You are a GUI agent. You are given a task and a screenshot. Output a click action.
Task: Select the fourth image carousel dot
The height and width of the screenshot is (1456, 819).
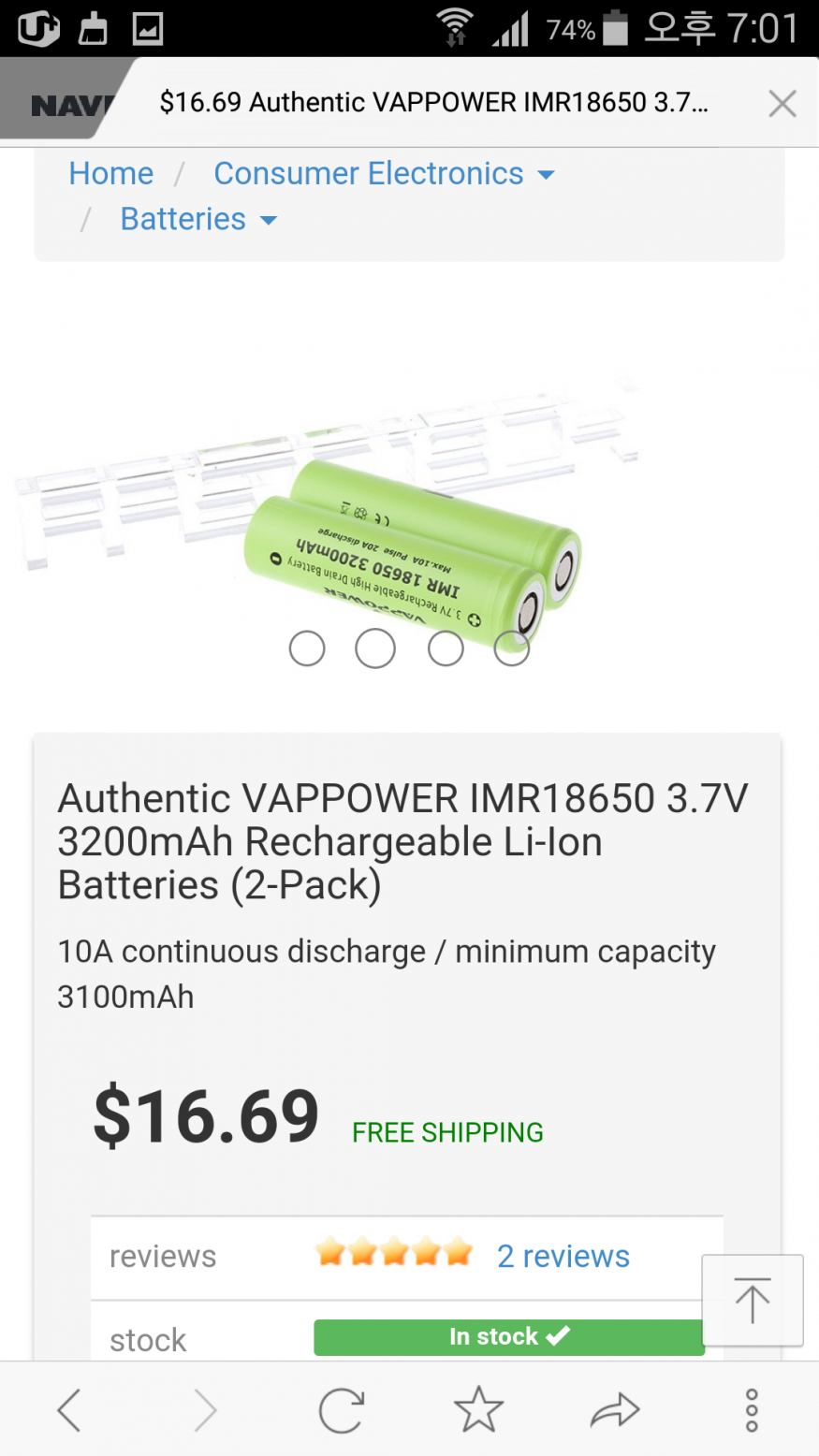tap(512, 648)
